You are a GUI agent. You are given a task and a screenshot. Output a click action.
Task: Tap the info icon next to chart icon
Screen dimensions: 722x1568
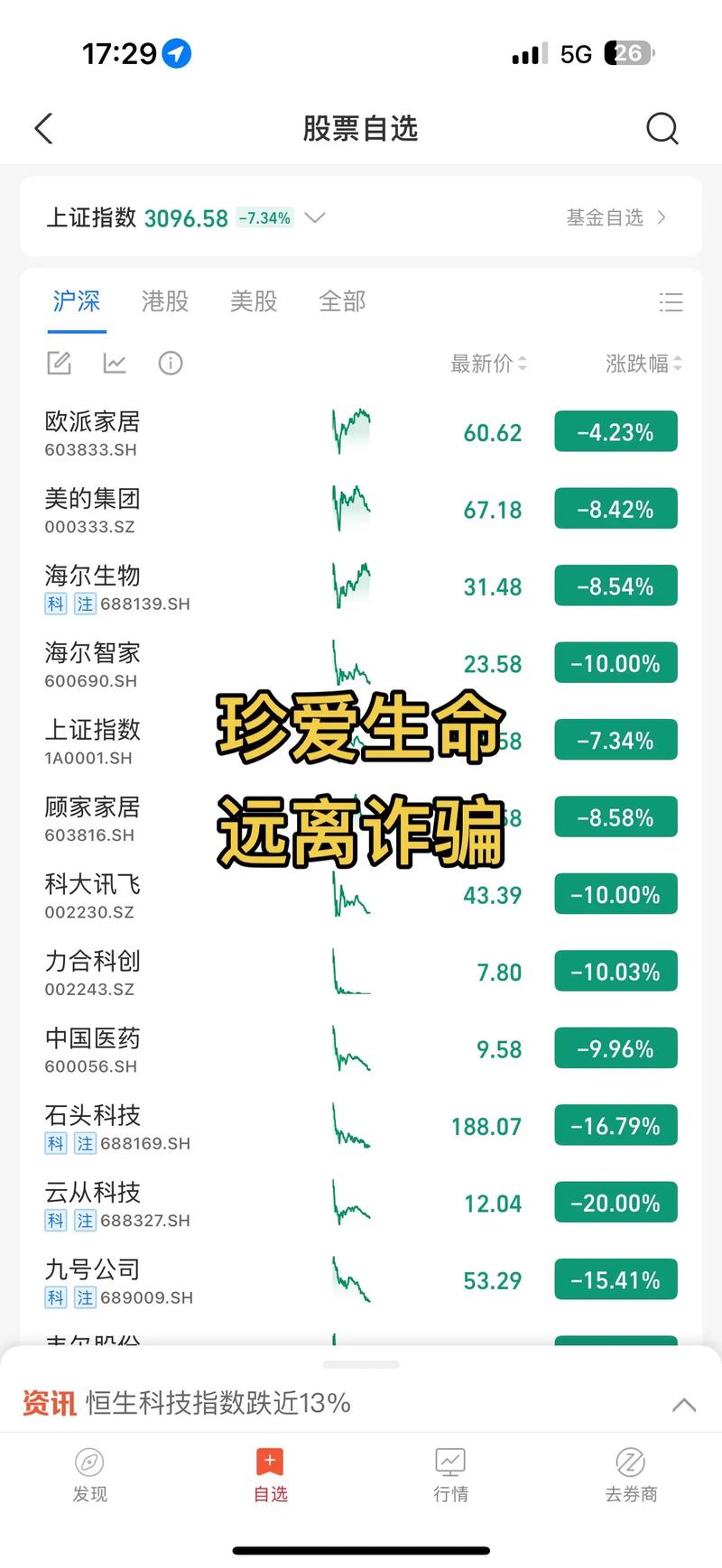tap(171, 364)
